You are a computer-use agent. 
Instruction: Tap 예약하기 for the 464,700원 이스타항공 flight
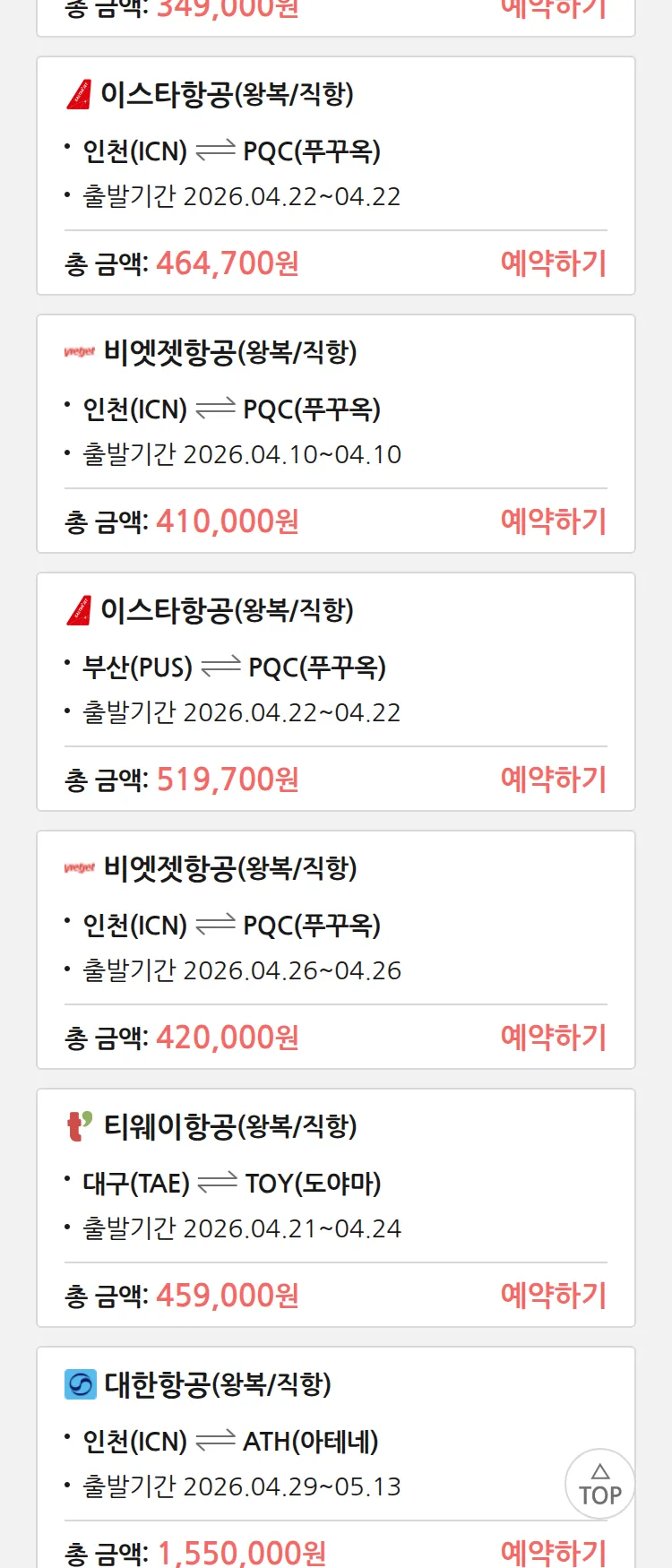point(553,263)
